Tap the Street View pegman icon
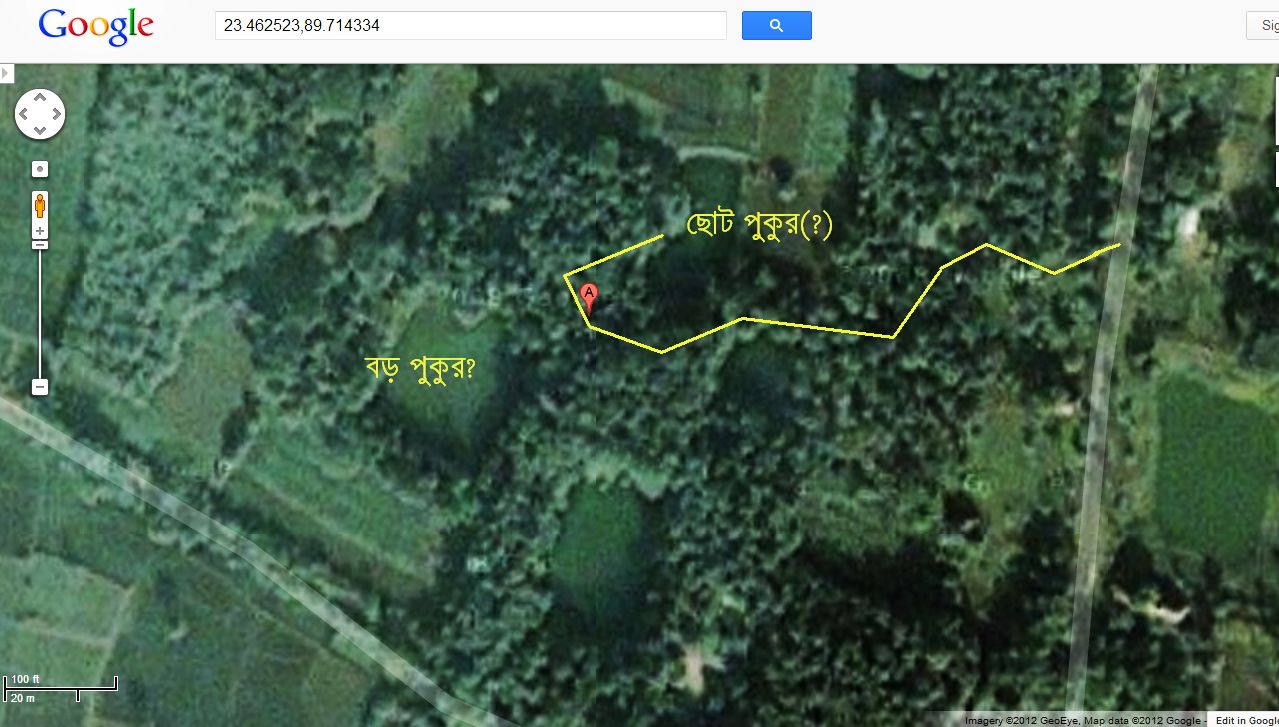The image size is (1279, 727). click(x=40, y=206)
